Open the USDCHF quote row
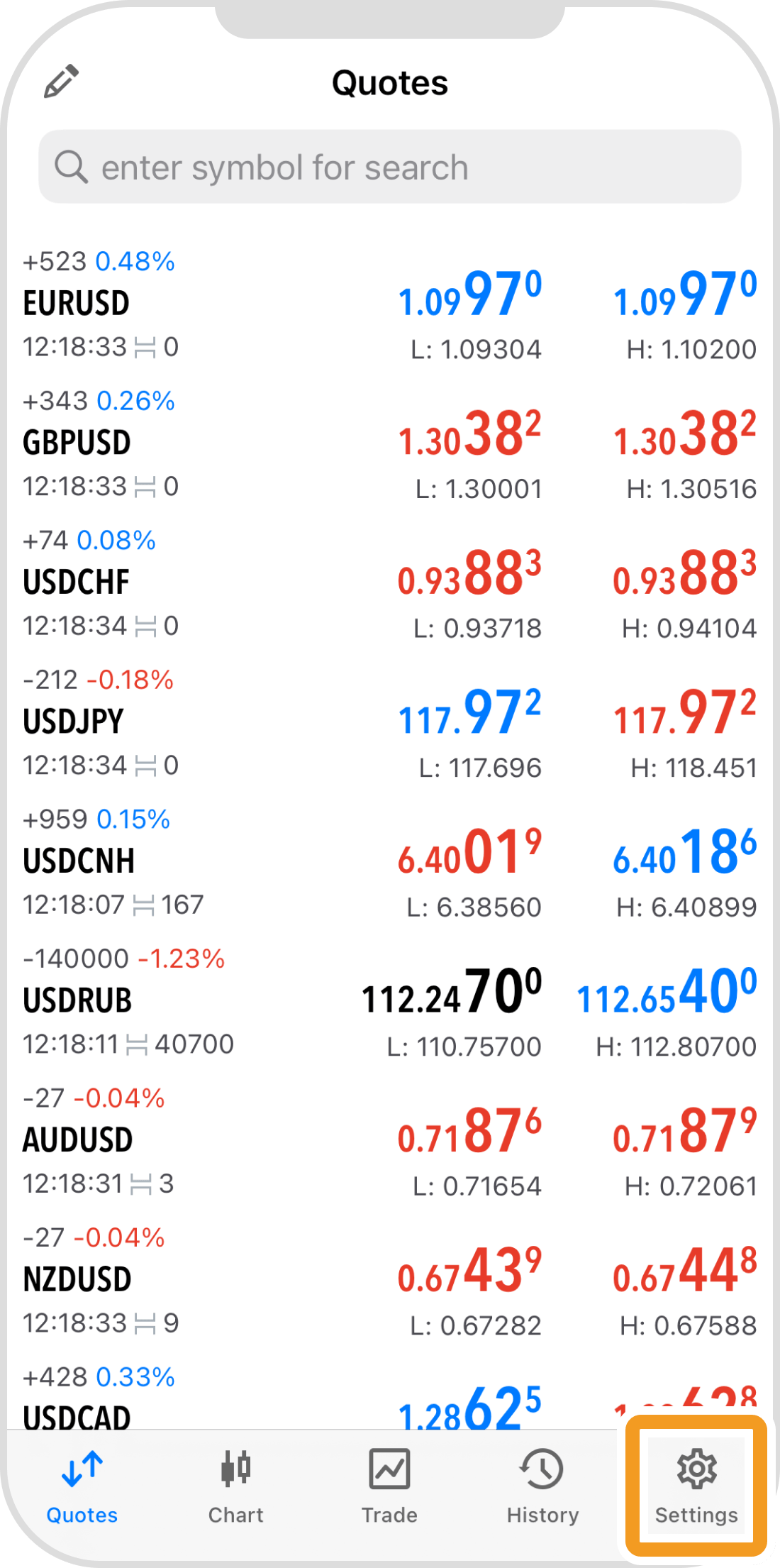The height and width of the screenshot is (1568, 780). click(x=390, y=583)
